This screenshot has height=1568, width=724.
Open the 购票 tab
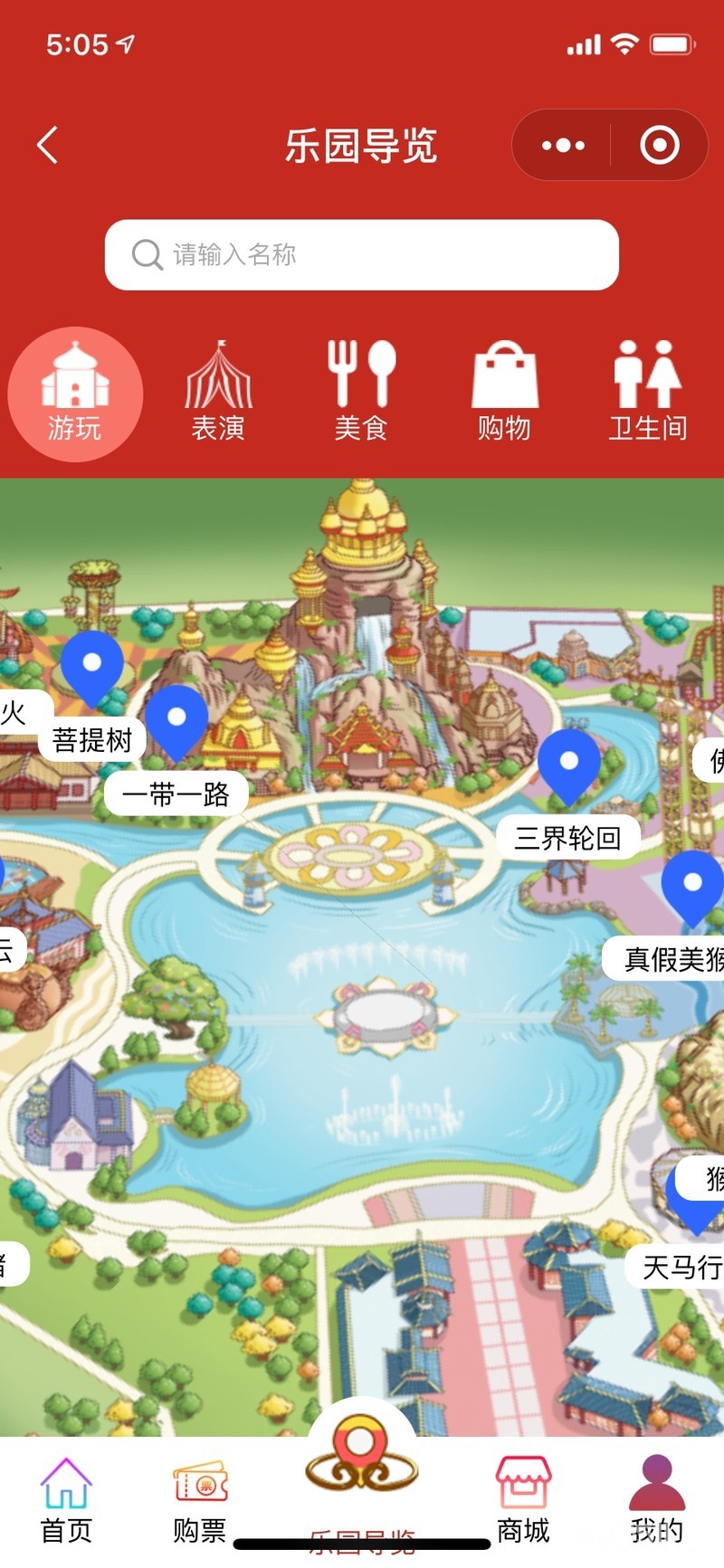(200, 1502)
